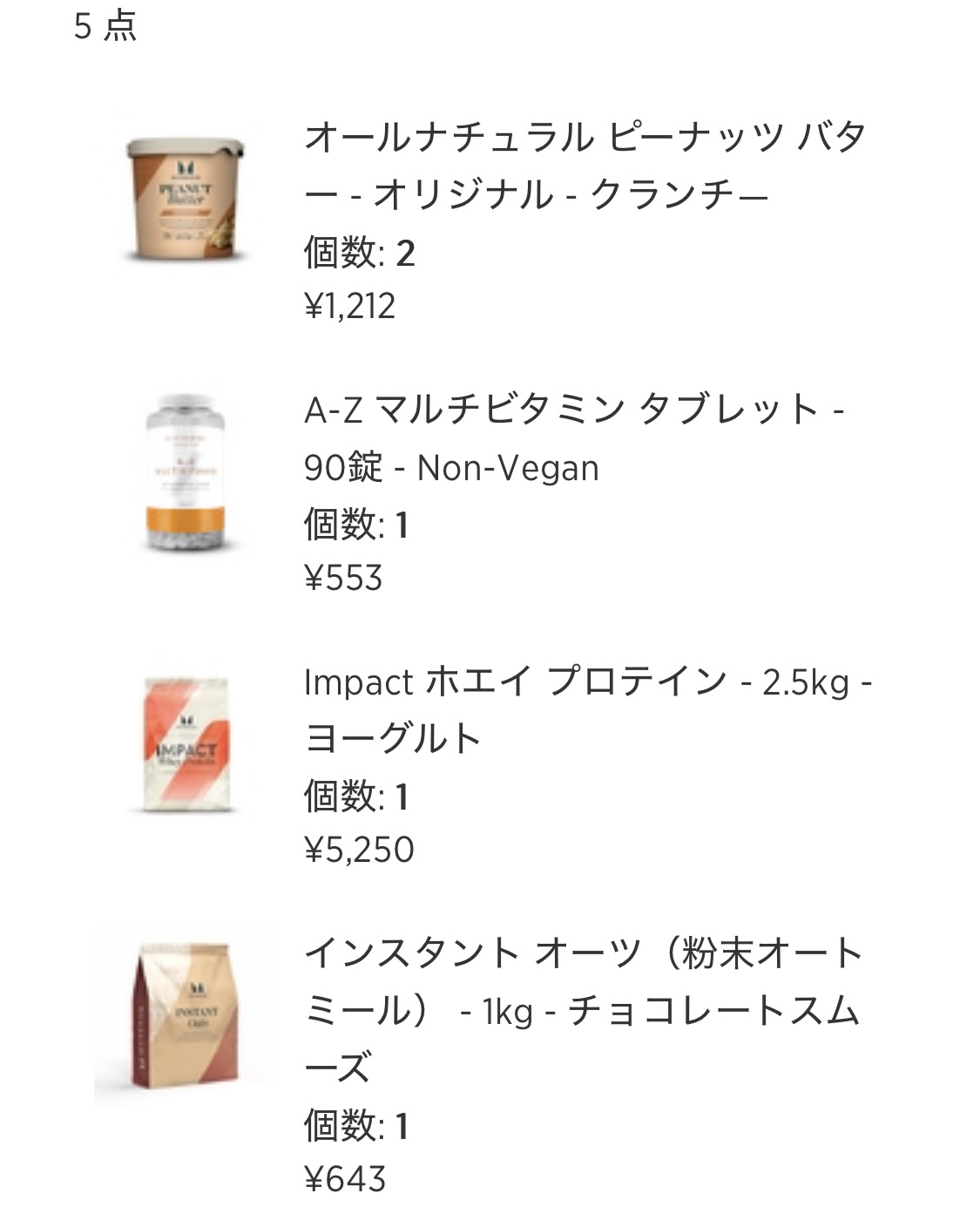View the Impact whey protein yogurt item

587,709
